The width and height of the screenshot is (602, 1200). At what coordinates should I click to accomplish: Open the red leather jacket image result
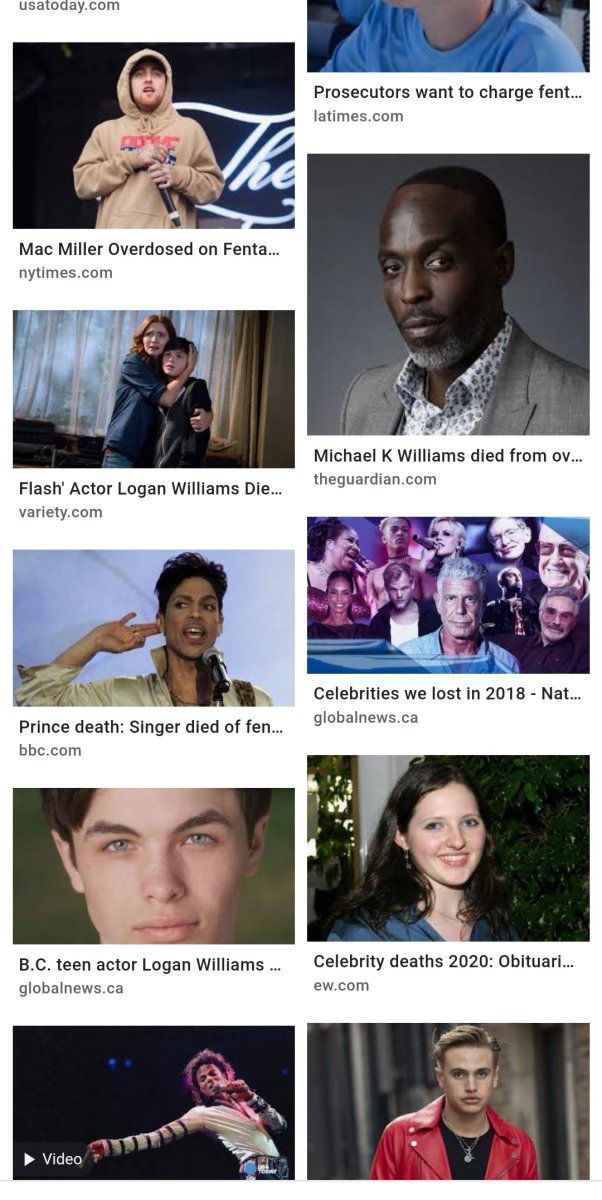pyautogui.click(x=448, y=1101)
